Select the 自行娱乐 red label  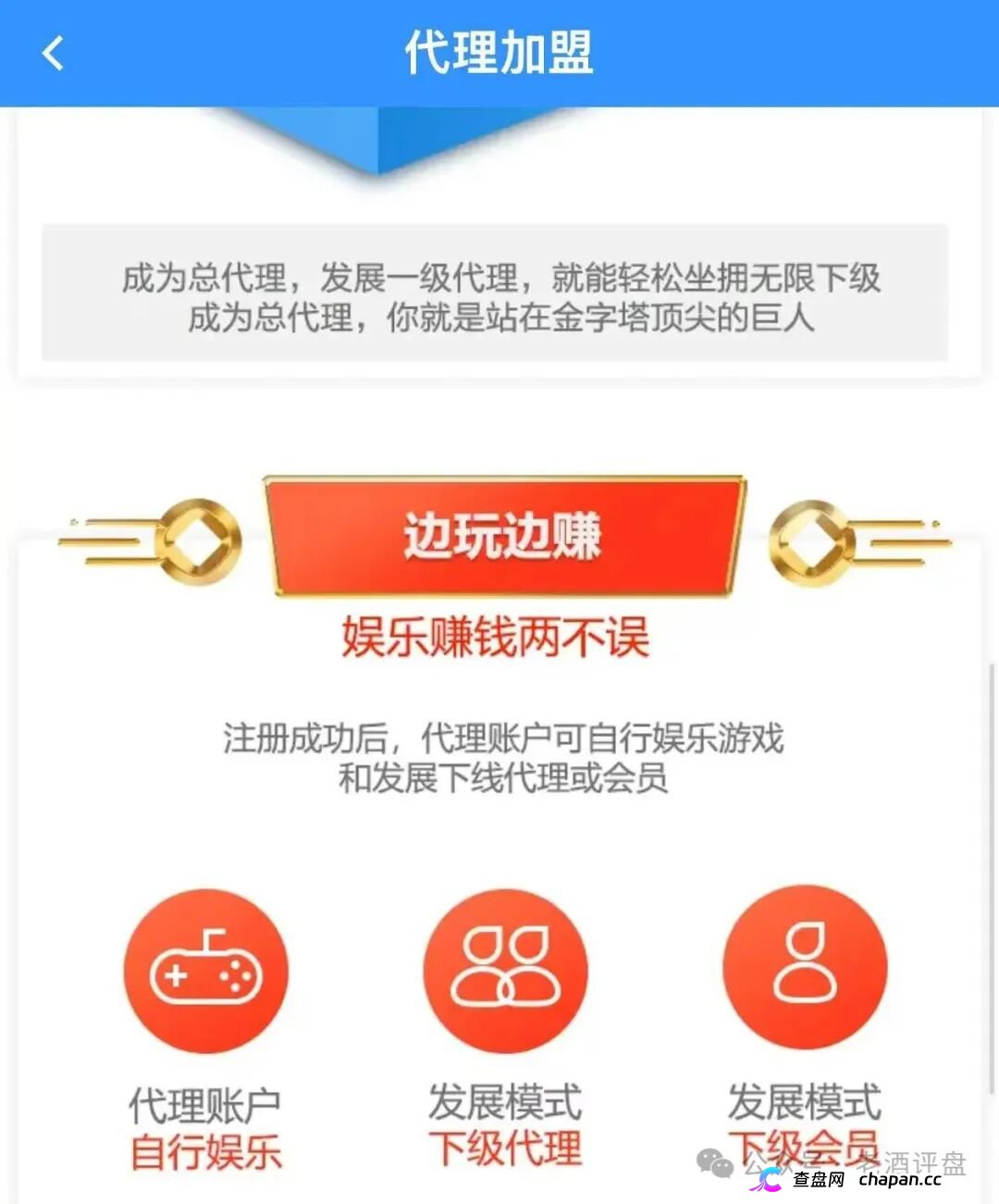(205, 1149)
